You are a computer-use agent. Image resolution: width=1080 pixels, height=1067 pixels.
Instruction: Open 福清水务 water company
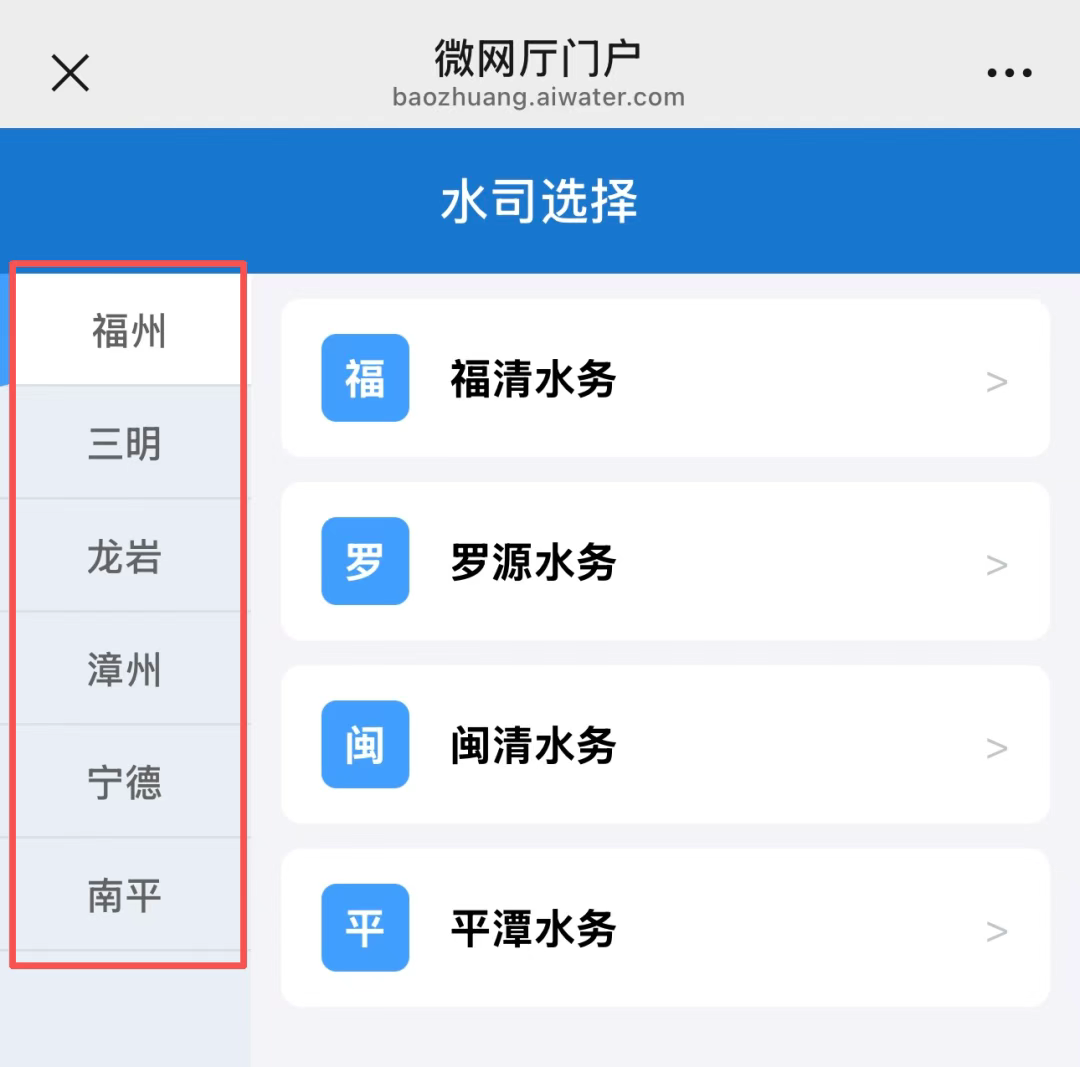pos(665,379)
